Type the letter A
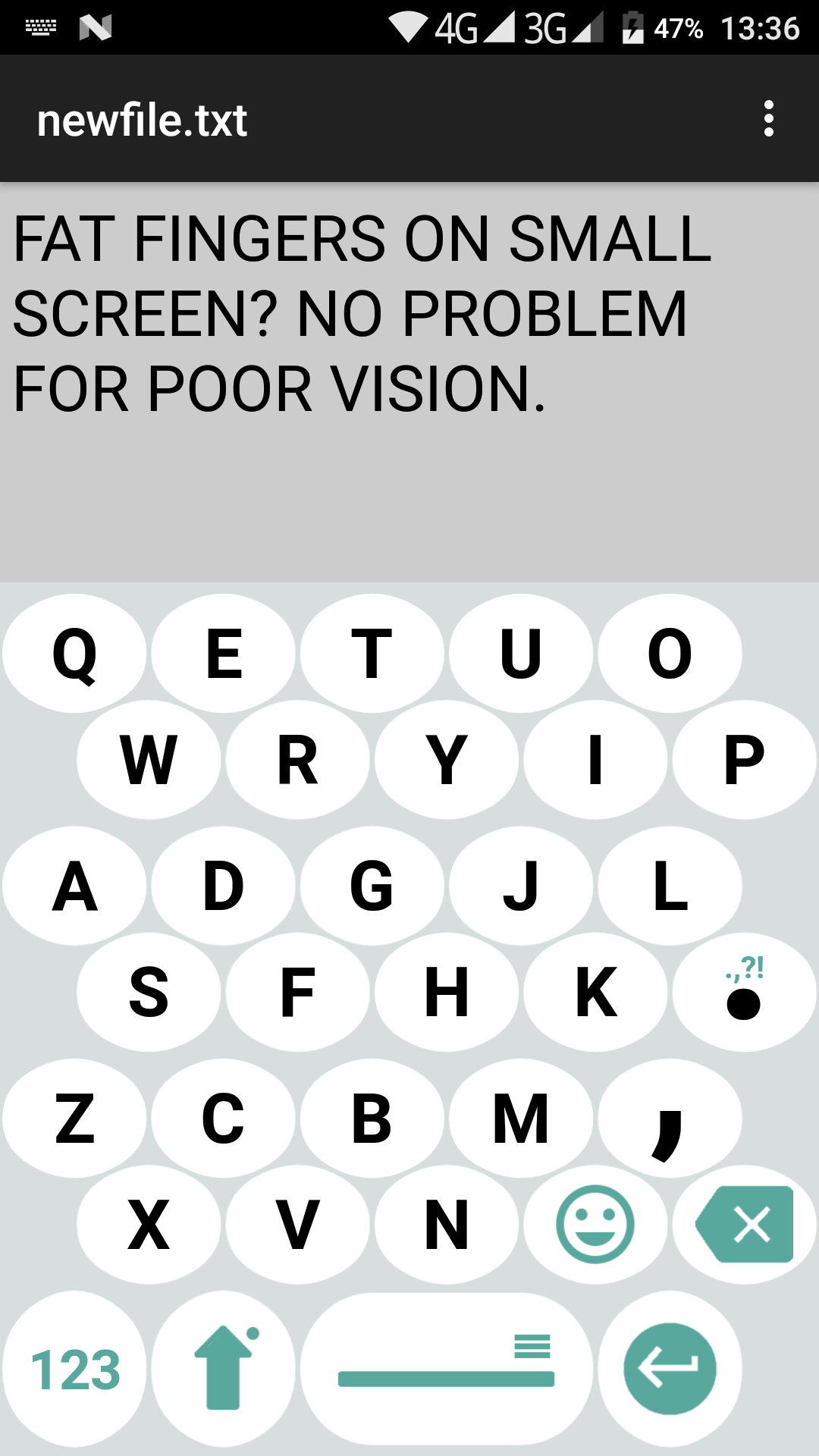 74,886
